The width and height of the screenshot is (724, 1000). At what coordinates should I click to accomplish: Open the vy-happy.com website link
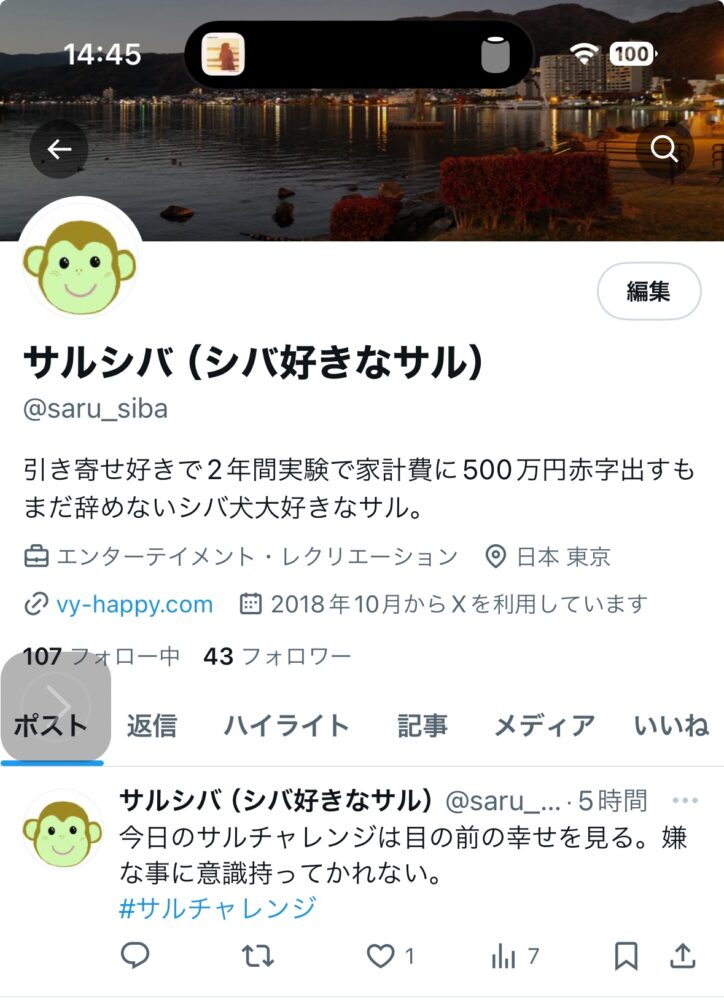point(133,604)
